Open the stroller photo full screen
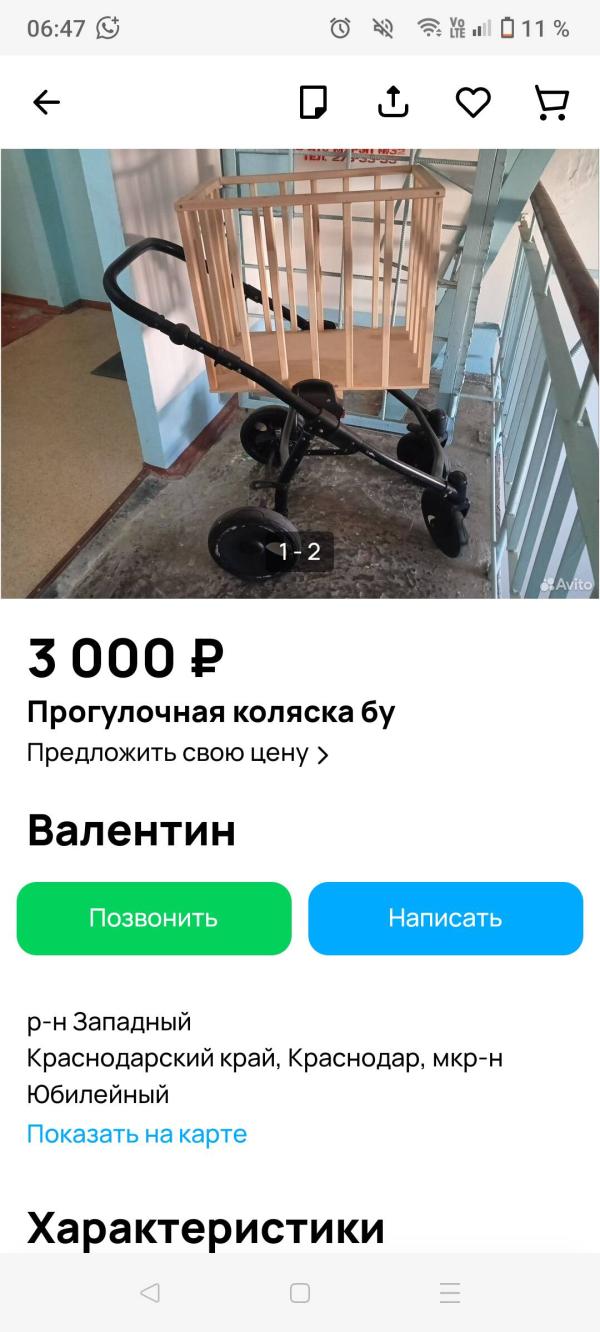 (300, 373)
